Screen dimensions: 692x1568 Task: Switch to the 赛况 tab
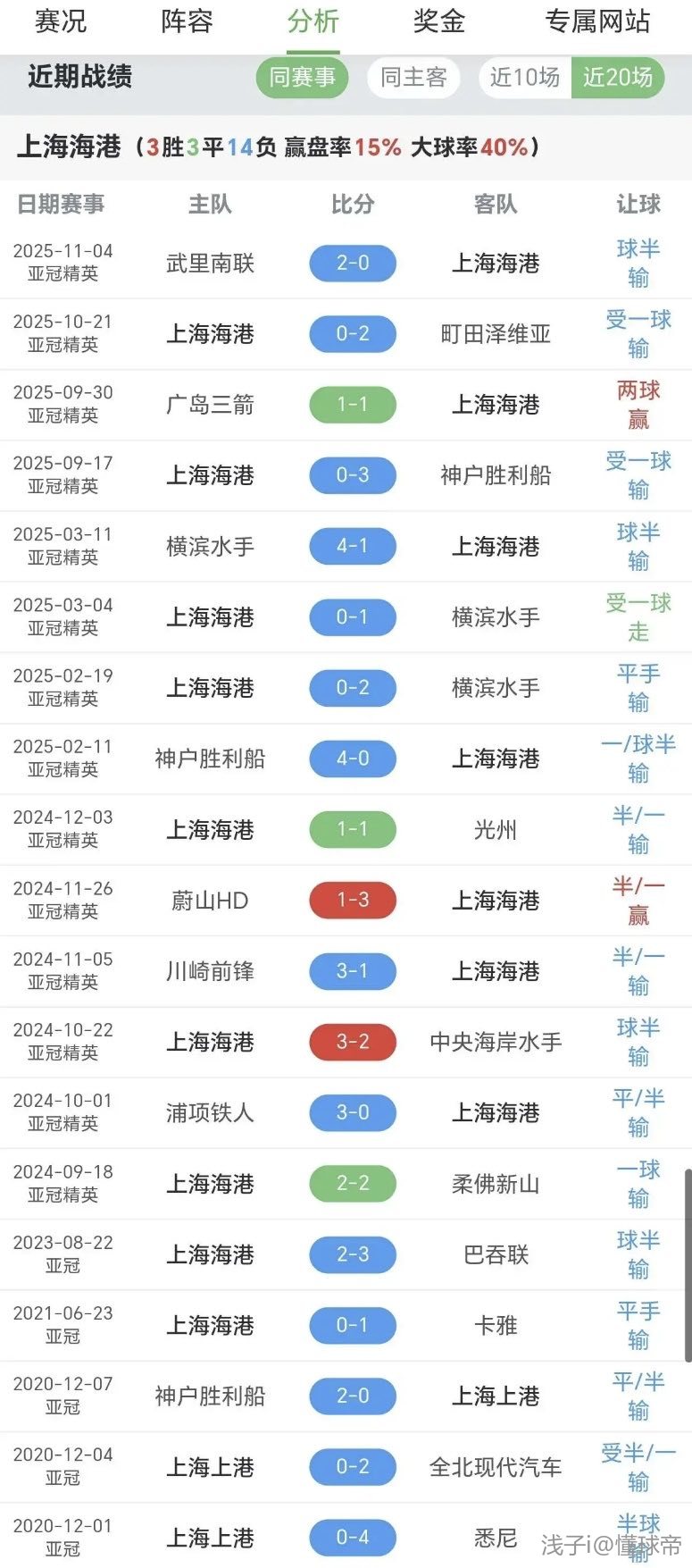pos(61,21)
